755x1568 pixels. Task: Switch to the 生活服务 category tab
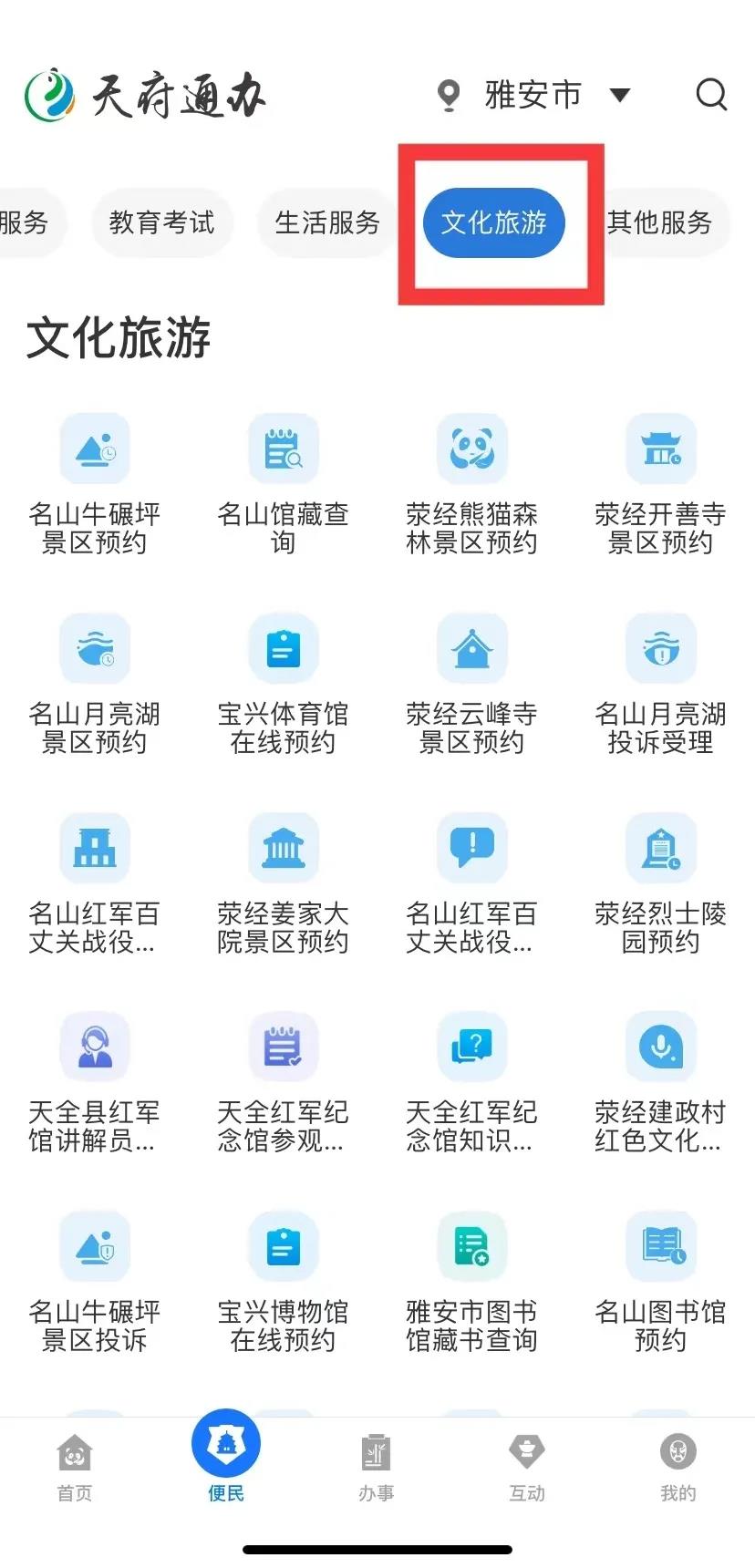327,222
